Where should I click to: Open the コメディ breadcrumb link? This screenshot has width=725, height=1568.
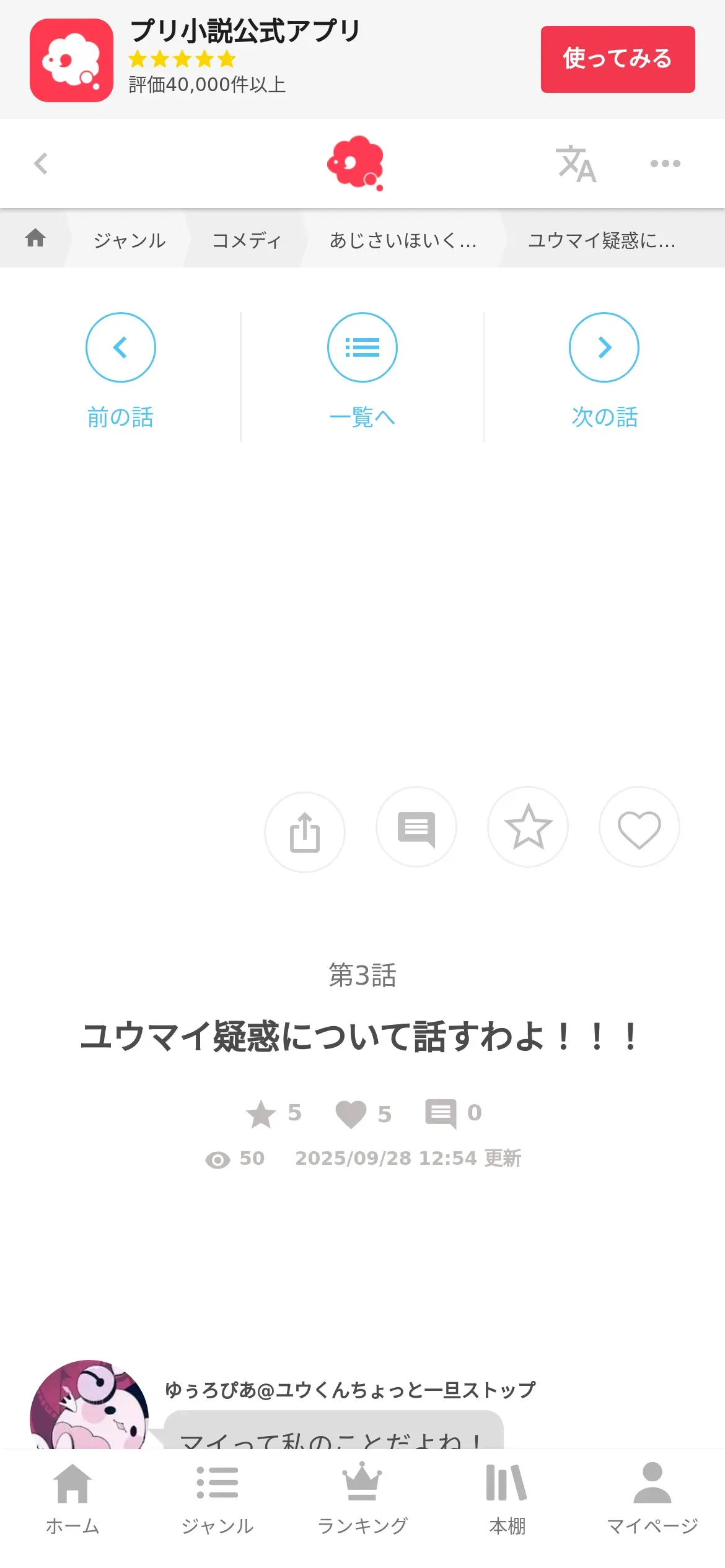point(247,240)
